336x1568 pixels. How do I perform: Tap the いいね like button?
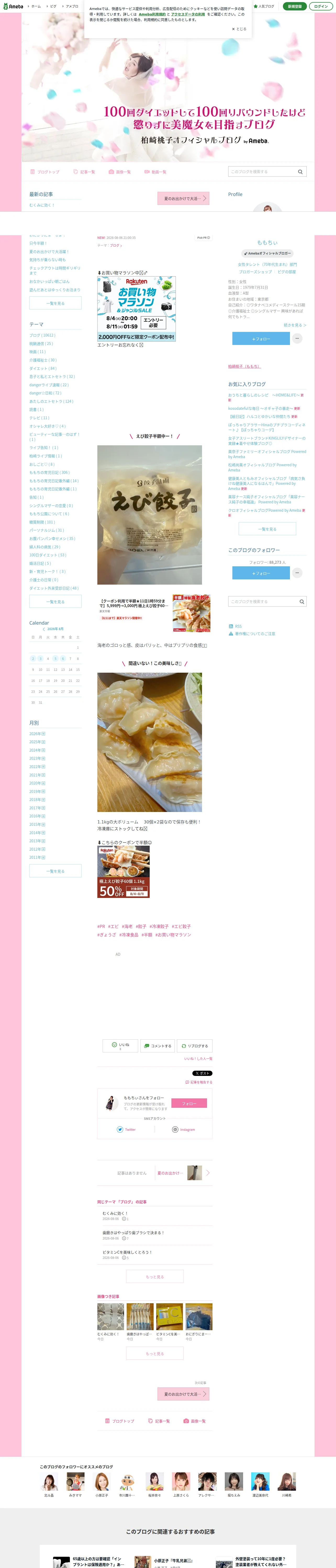[120, 1046]
